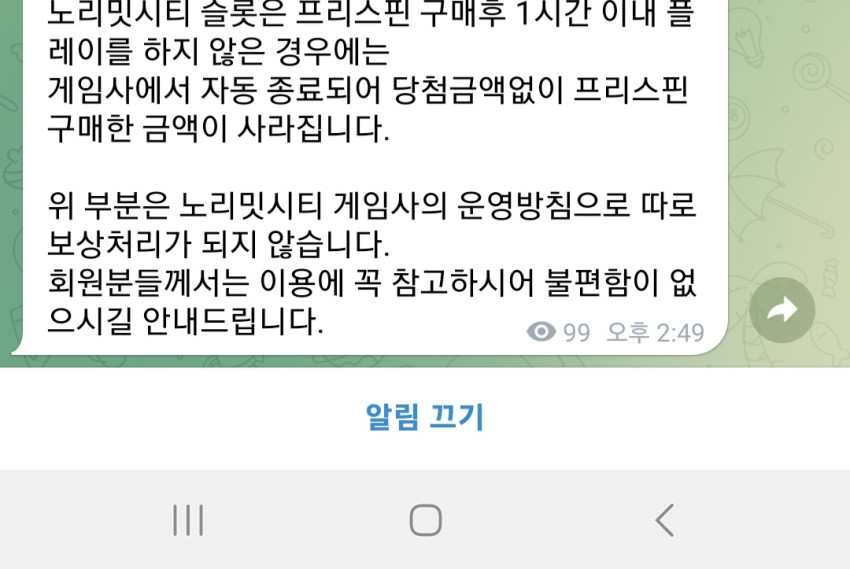Go to the home screen

click(x=426, y=520)
